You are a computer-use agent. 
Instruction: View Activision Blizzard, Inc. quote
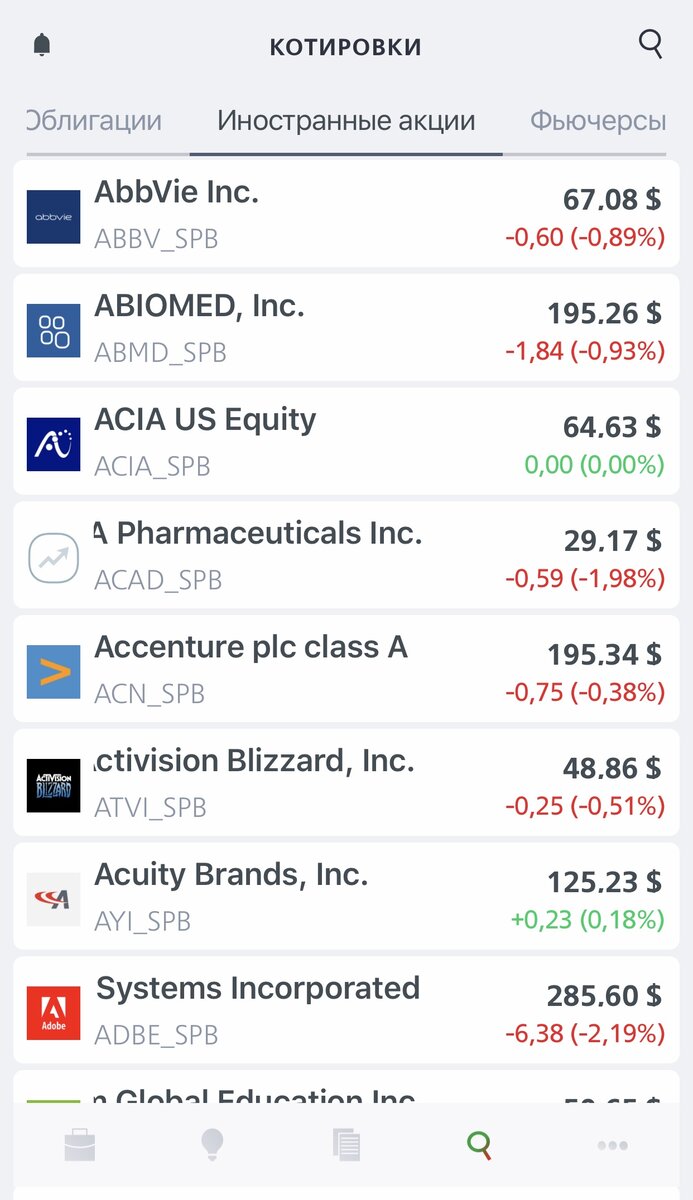346,783
